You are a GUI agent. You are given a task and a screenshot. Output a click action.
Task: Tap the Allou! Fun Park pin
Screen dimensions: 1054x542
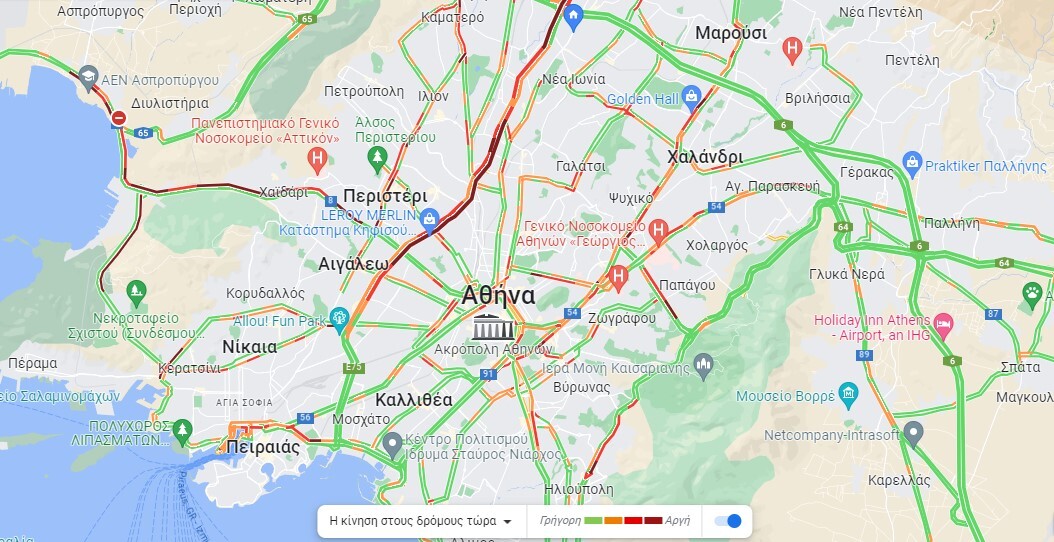point(339,320)
